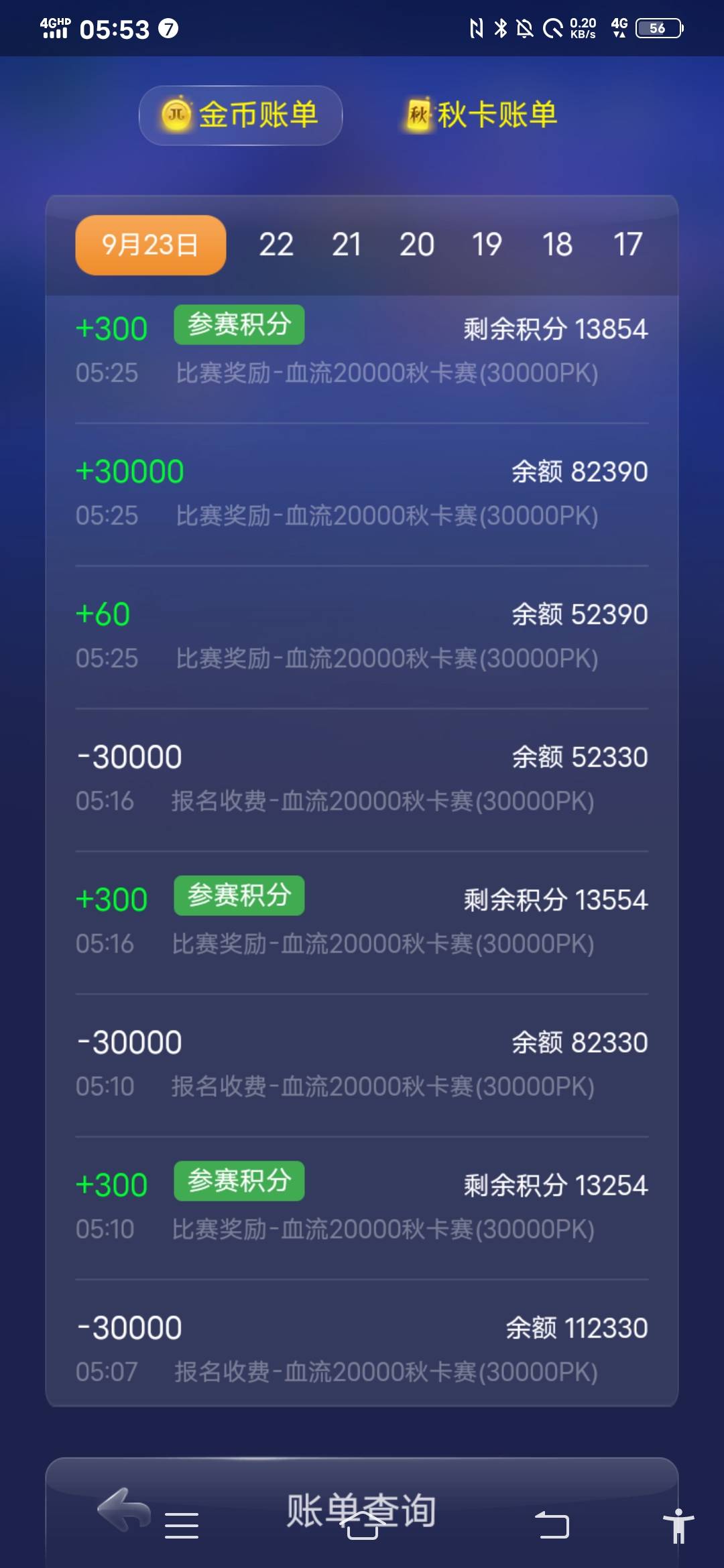Select date 20 in the date row
The height and width of the screenshot is (1568, 724).
point(417,245)
